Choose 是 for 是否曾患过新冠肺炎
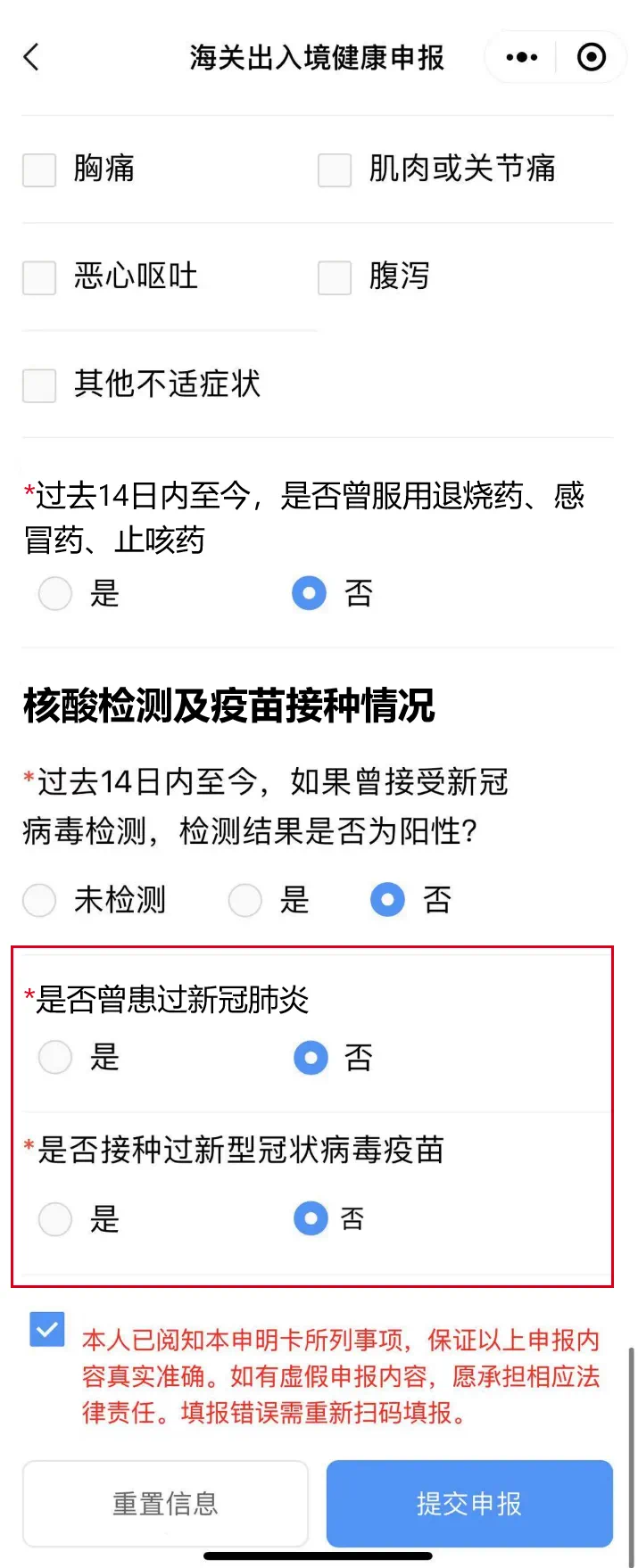The image size is (638, 1568). (x=55, y=1058)
